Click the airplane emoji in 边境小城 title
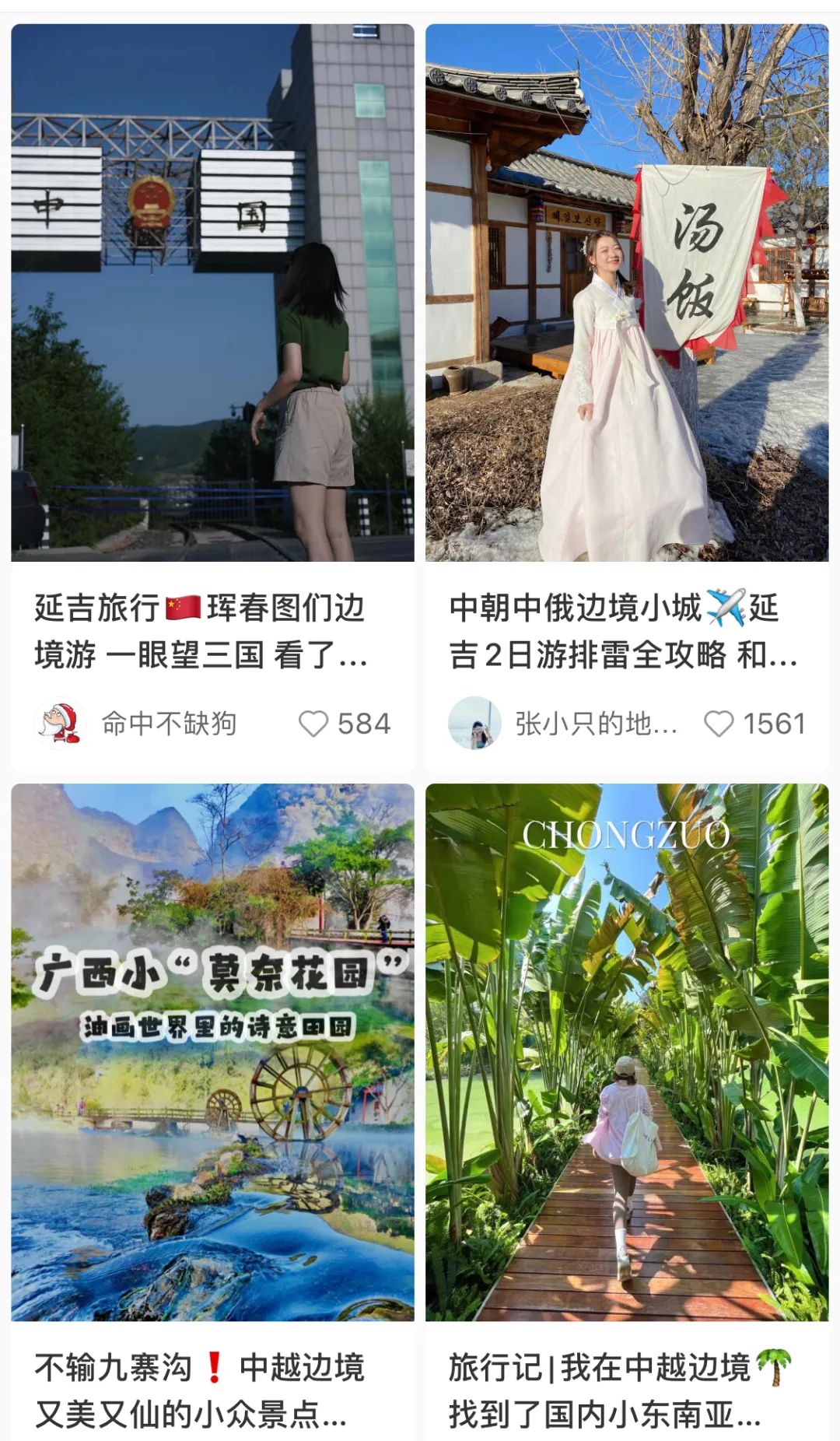This screenshot has width=840, height=1441. pyautogui.click(x=726, y=607)
